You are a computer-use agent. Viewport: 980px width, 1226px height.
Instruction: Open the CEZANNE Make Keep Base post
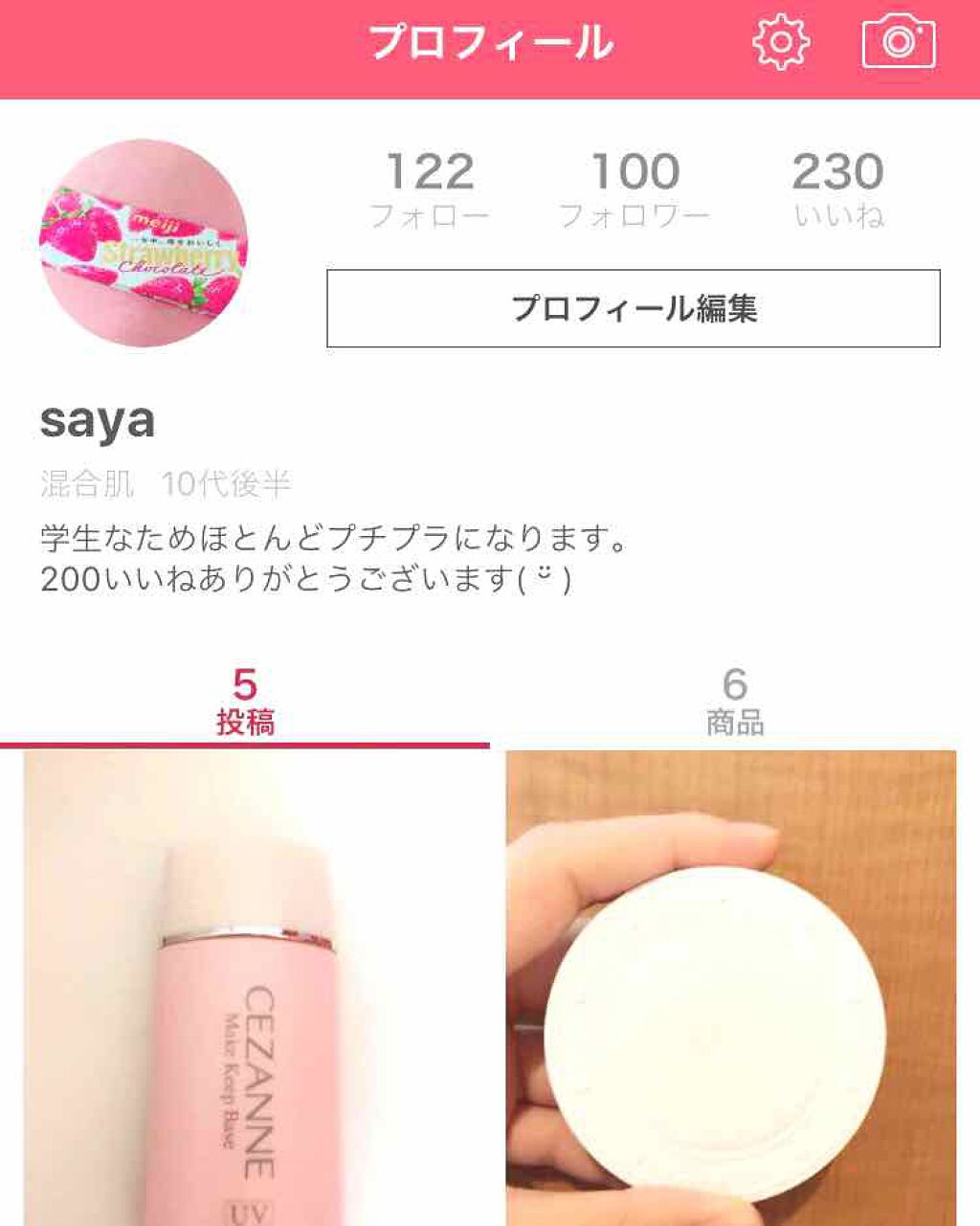[242, 986]
